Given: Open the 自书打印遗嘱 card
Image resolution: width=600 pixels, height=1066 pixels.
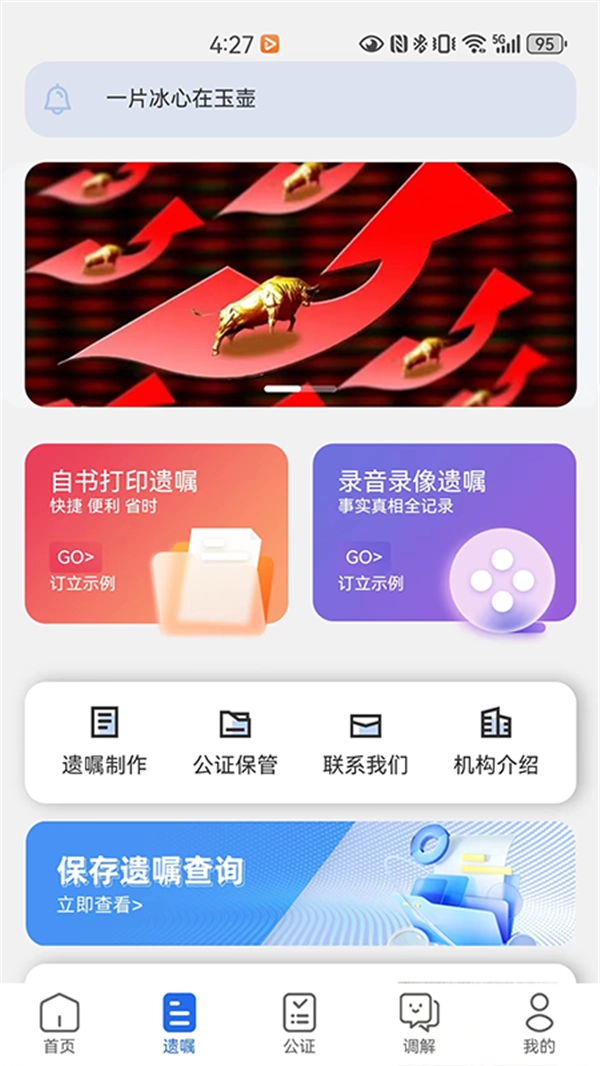Looking at the screenshot, I should pyautogui.click(x=156, y=533).
